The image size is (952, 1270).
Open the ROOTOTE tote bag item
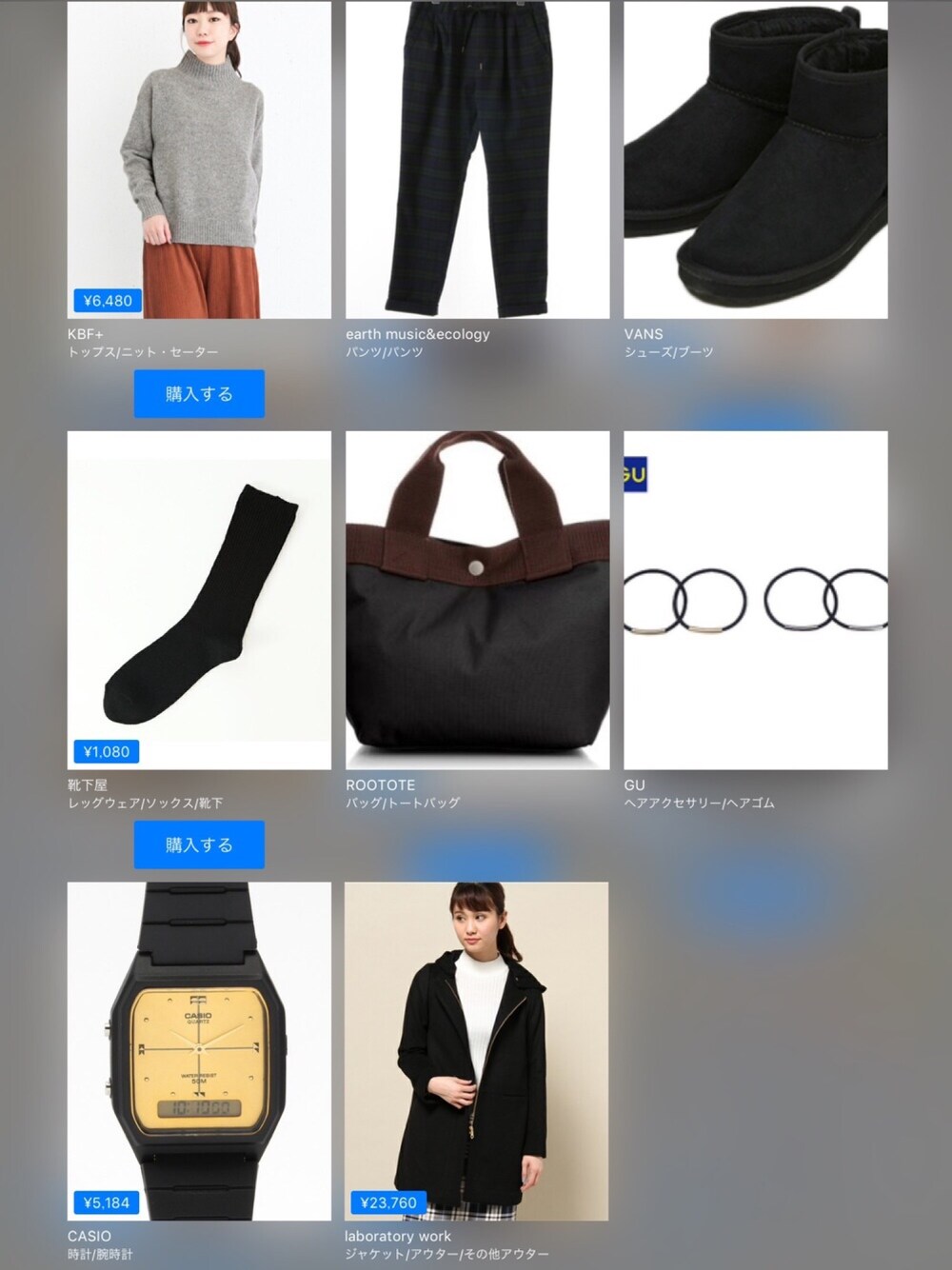coord(477,600)
